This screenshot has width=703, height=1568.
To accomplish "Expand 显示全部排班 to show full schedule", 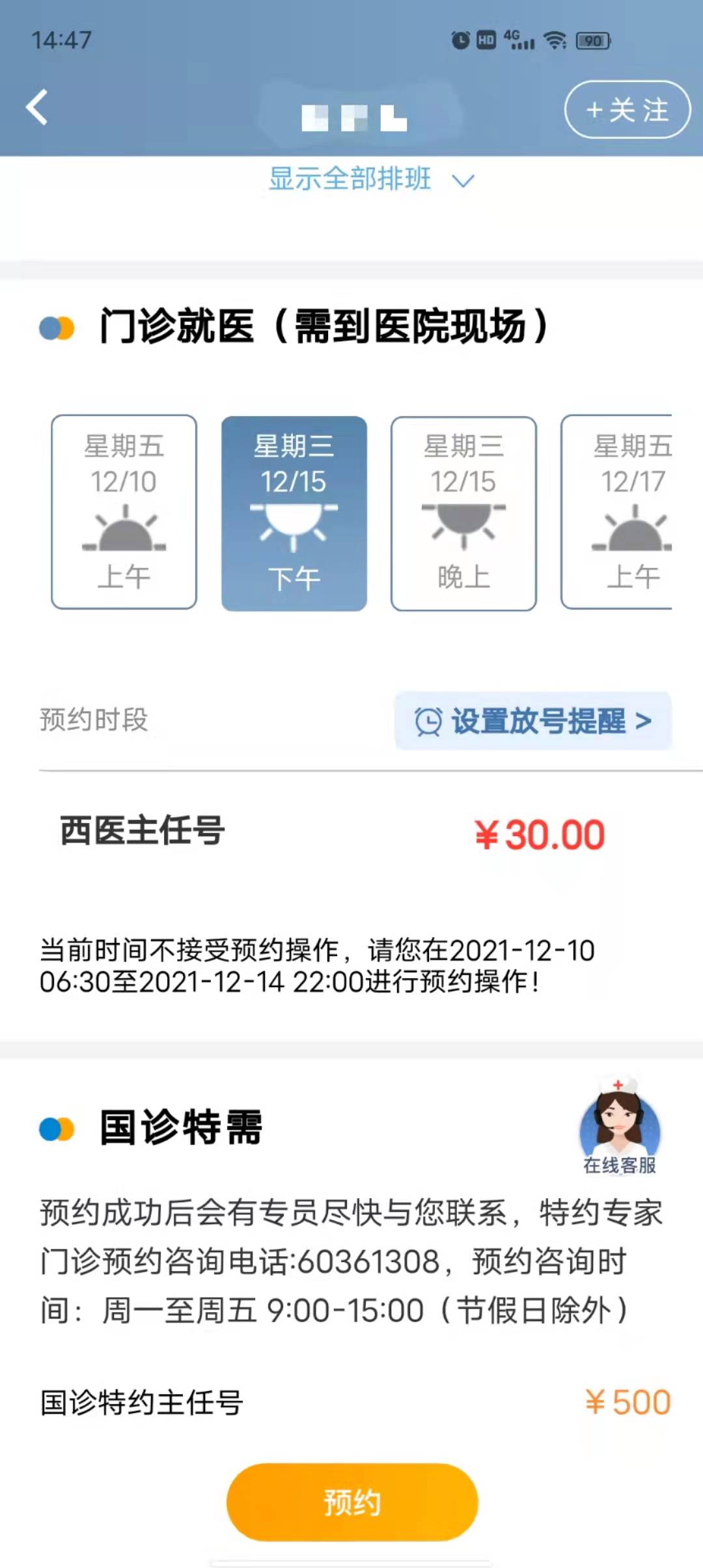I will click(348, 180).
